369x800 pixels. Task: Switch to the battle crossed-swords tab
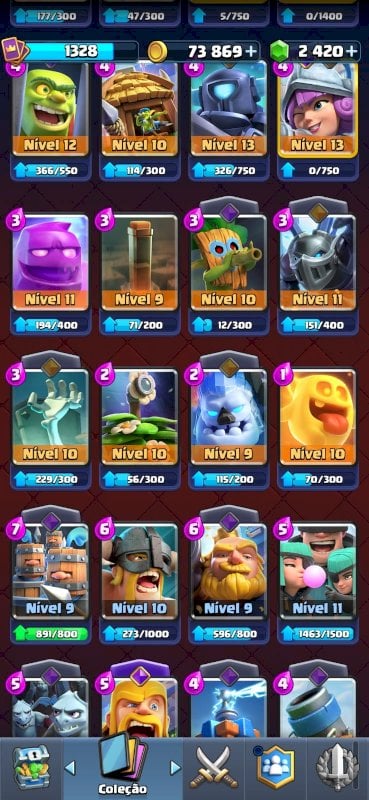[214, 769]
